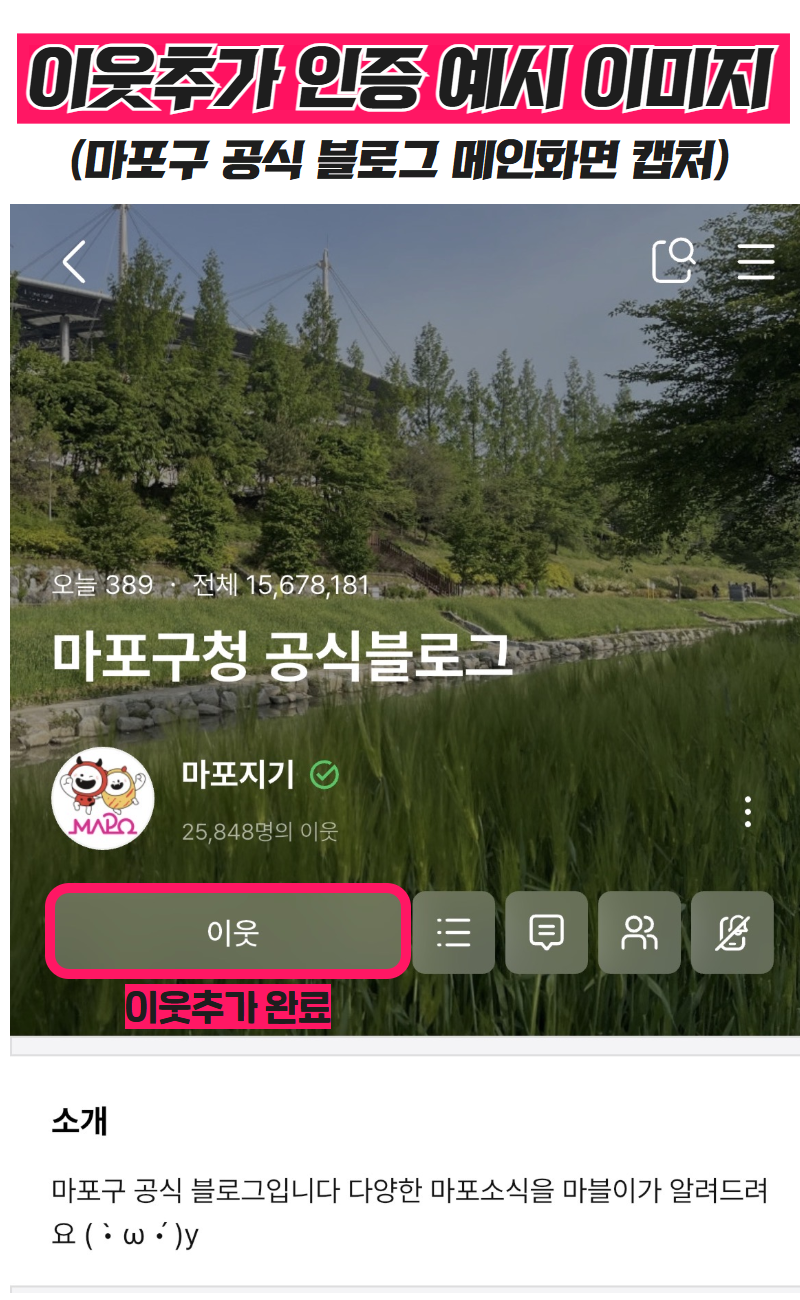This screenshot has width=800, height=1300.
Task: Open the memo comment icon
Action: coord(546,933)
